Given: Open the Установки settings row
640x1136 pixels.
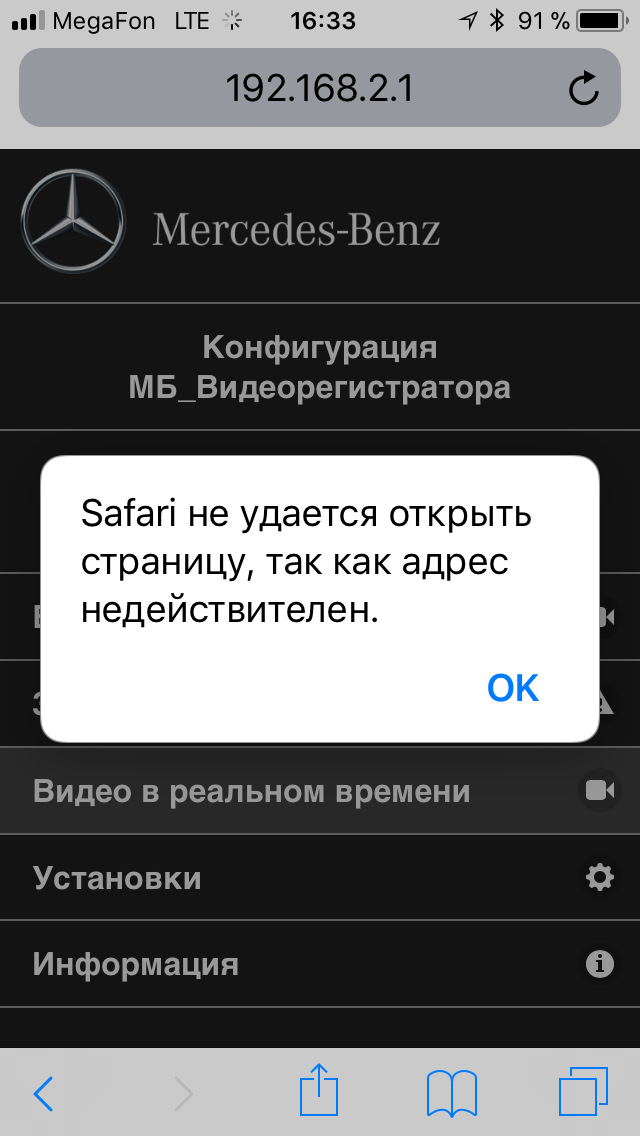Looking at the screenshot, I should tap(320, 878).
